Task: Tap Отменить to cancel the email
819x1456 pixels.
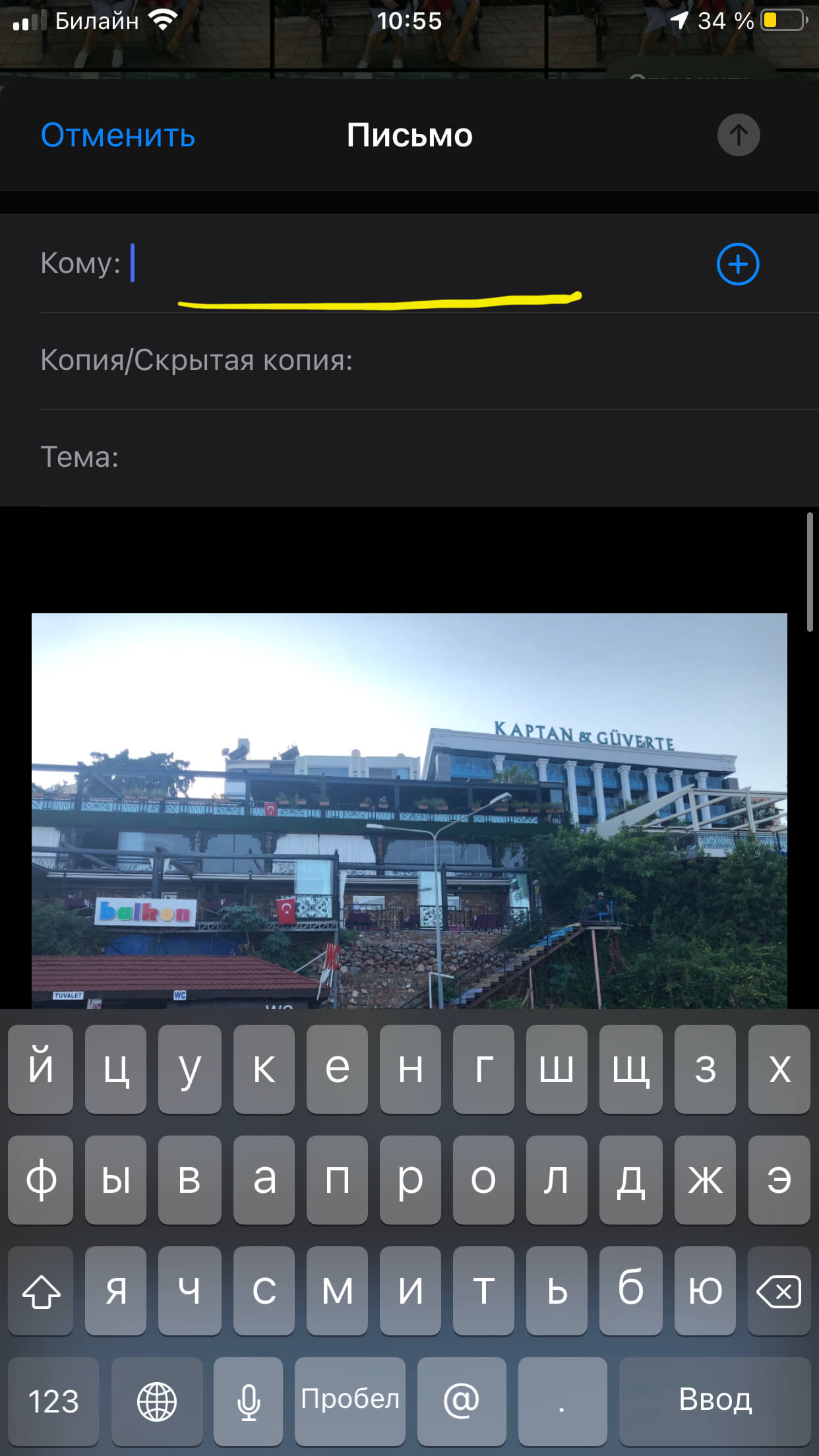Action: 118,135
